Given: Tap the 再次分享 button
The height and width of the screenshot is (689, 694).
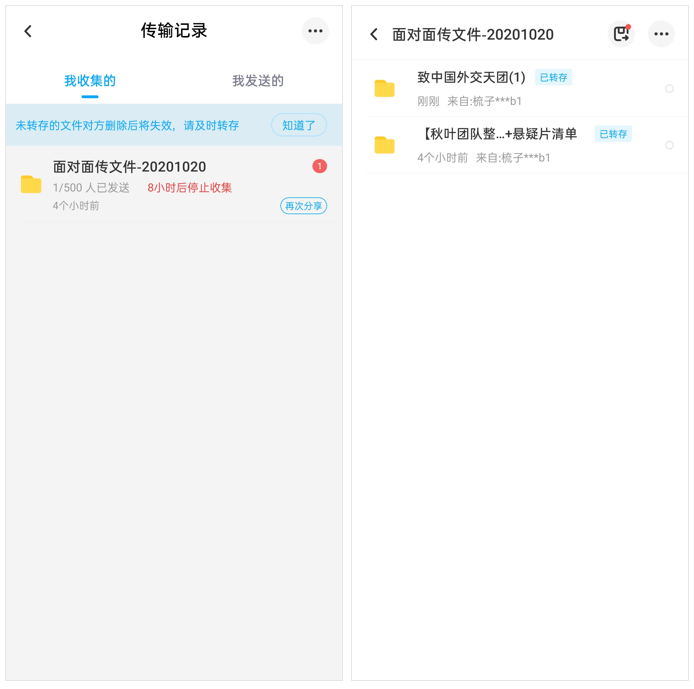Looking at the screenshot, I should (304, 206).
